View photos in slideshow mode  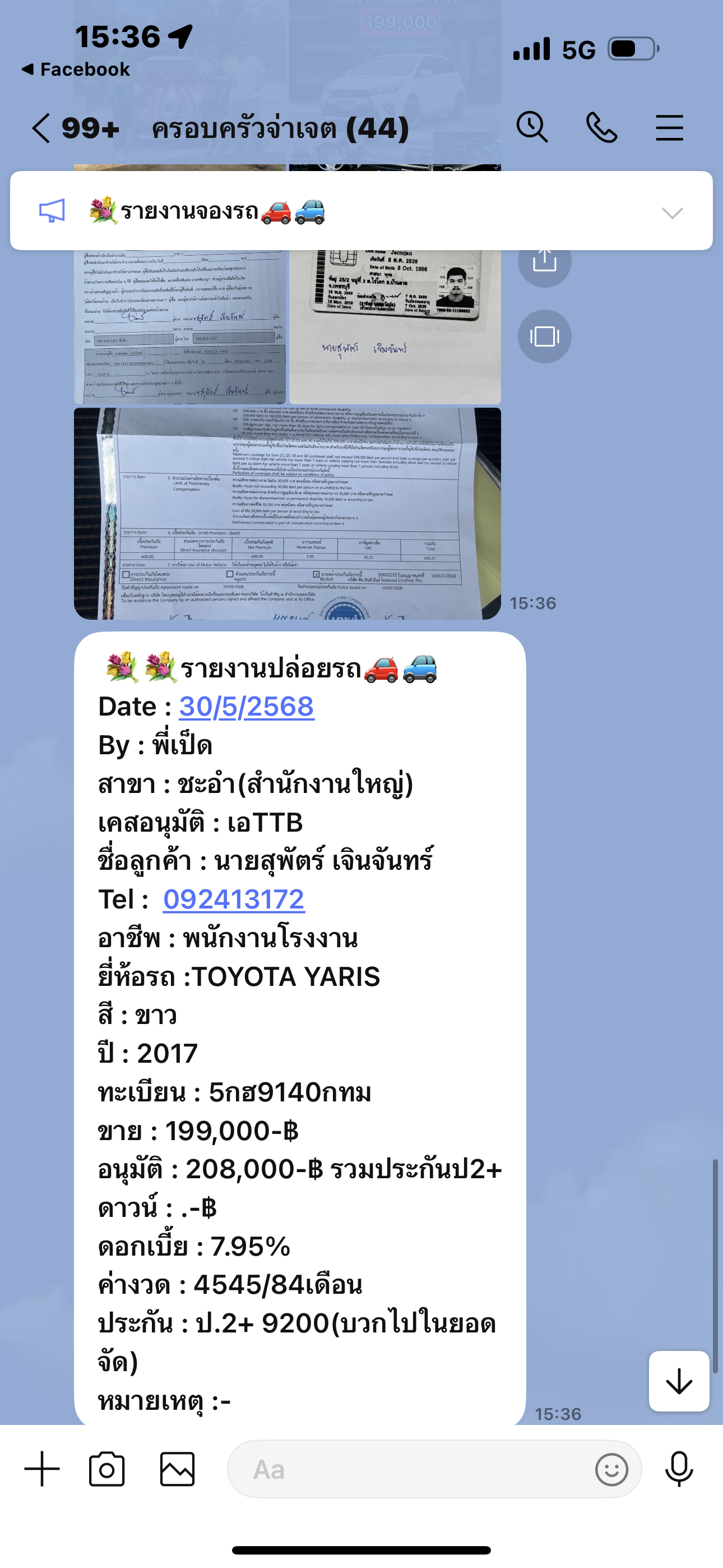(x=544, y=336)
